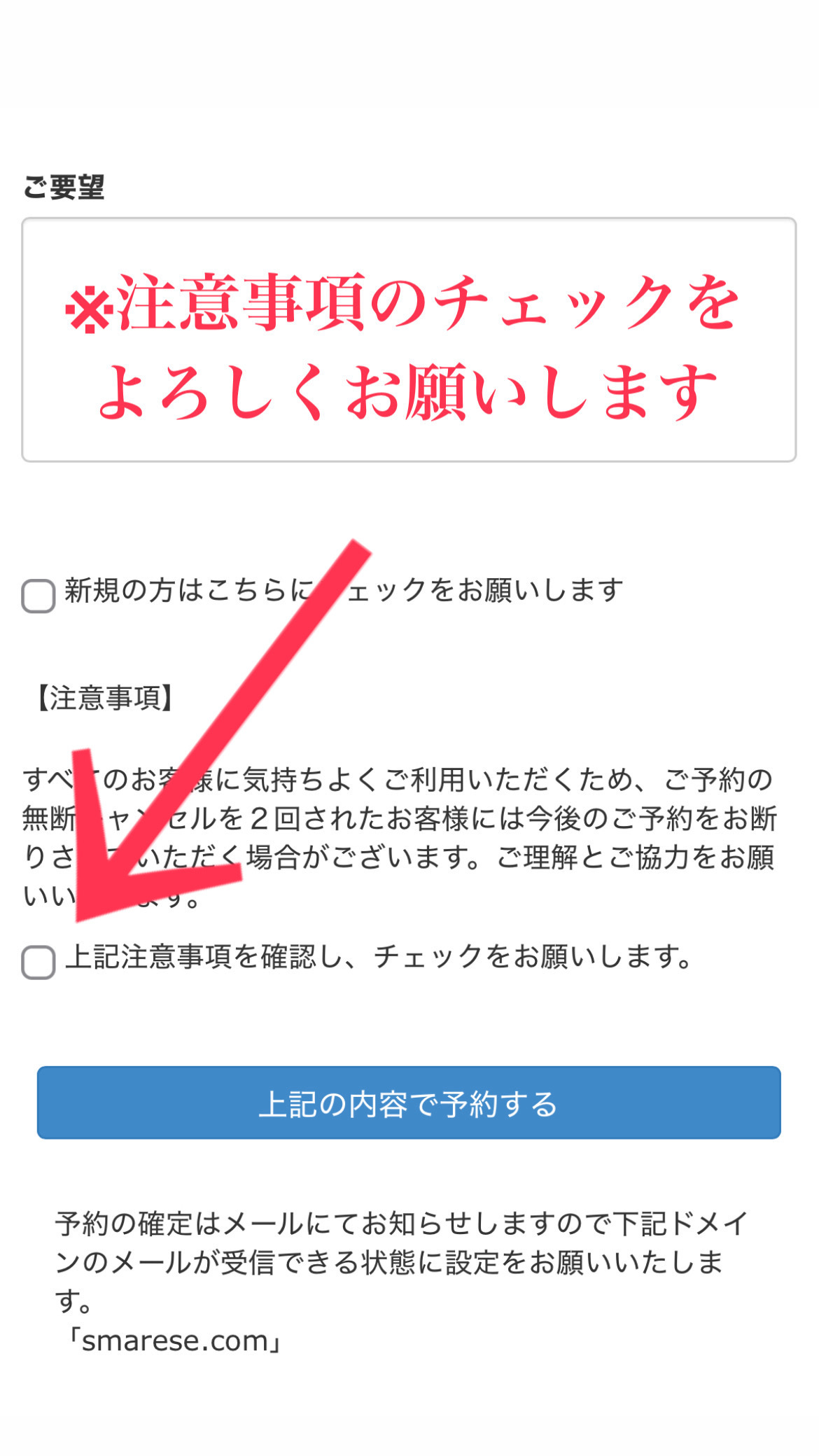The height and width of the screenshot is (1456, 819).
Task: Tick the 上記注意事項を確認 confirmation checkbox
Action: [38, 962]
